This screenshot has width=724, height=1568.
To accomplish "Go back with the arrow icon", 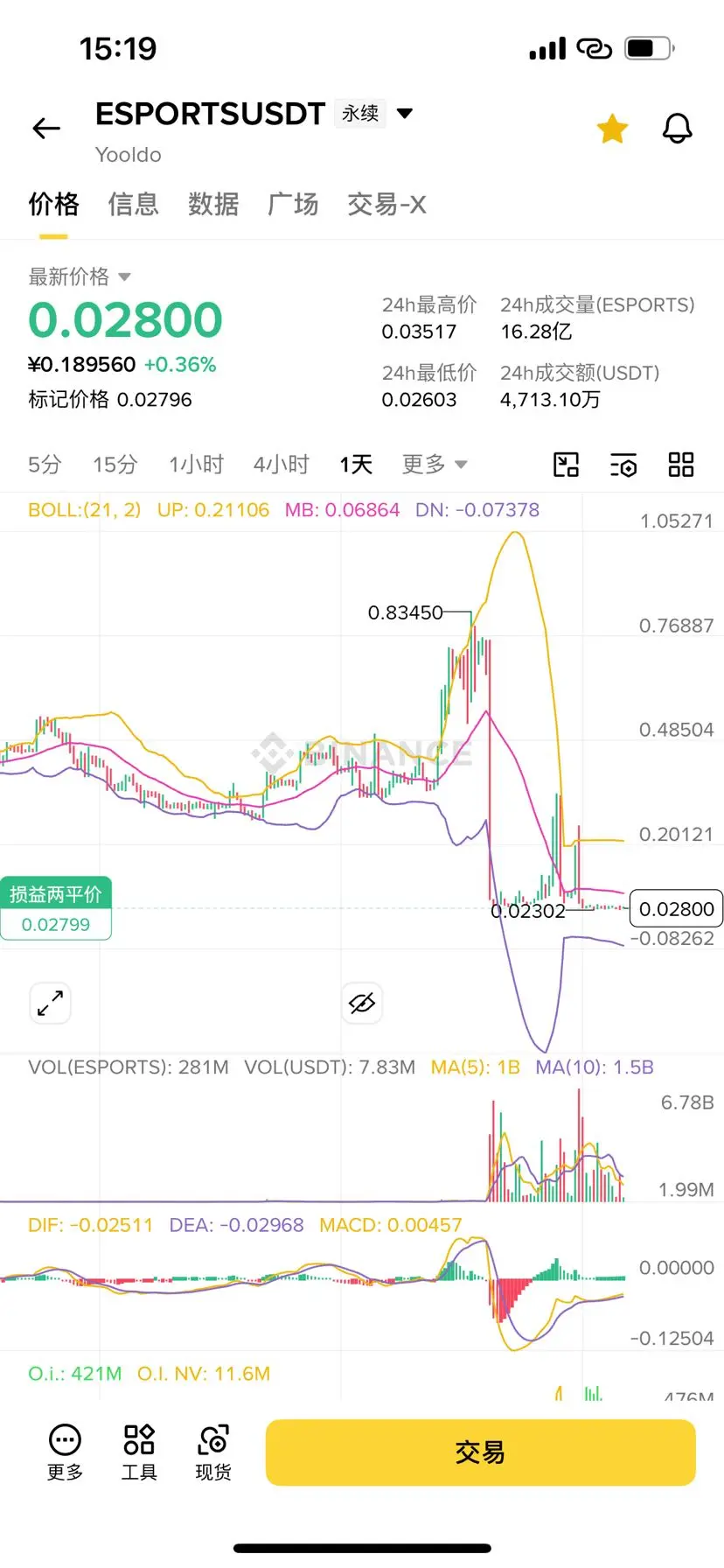I will tap(46, 129).
